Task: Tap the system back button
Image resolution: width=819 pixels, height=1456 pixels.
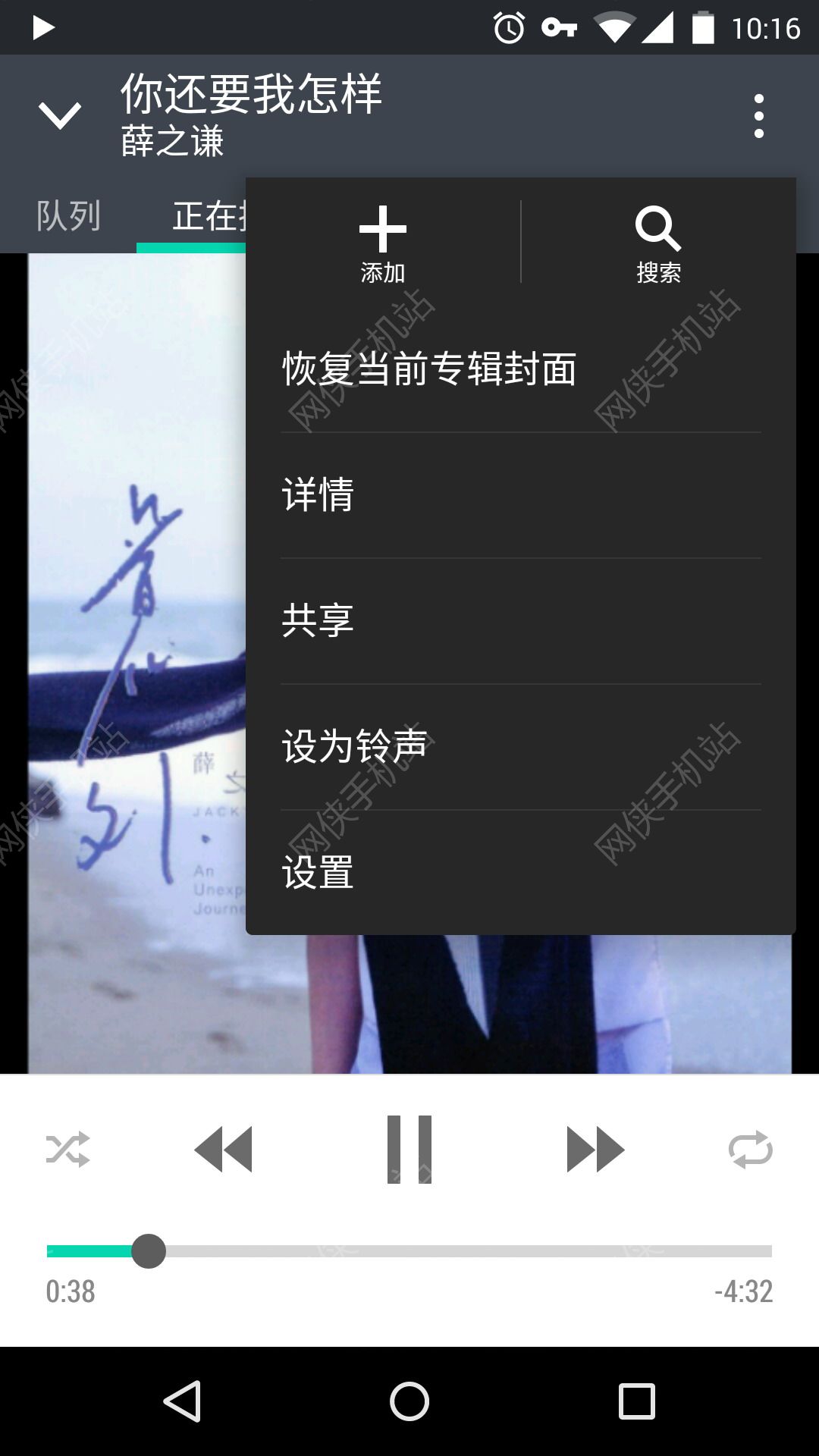Action: point(182,1401)
